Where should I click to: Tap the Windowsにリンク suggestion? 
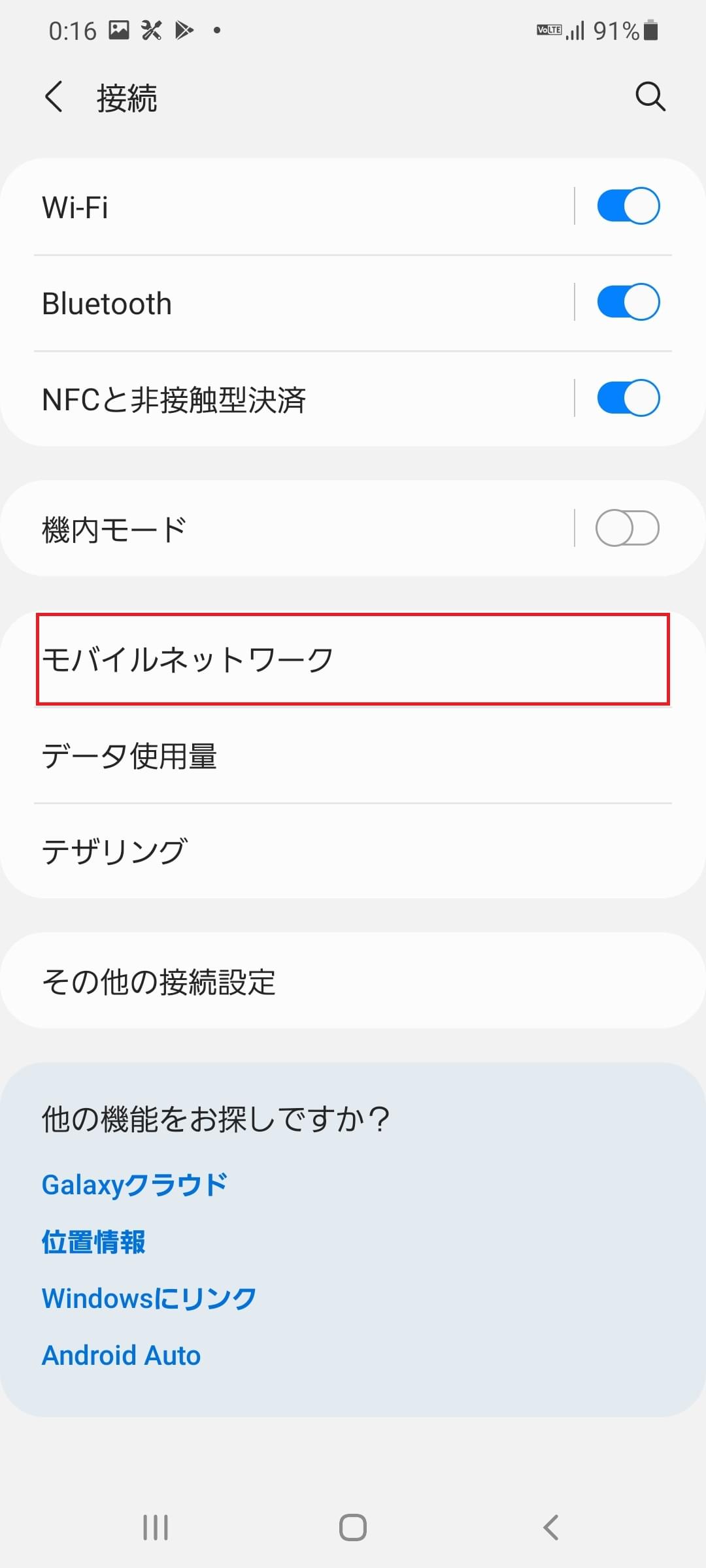148,1296
